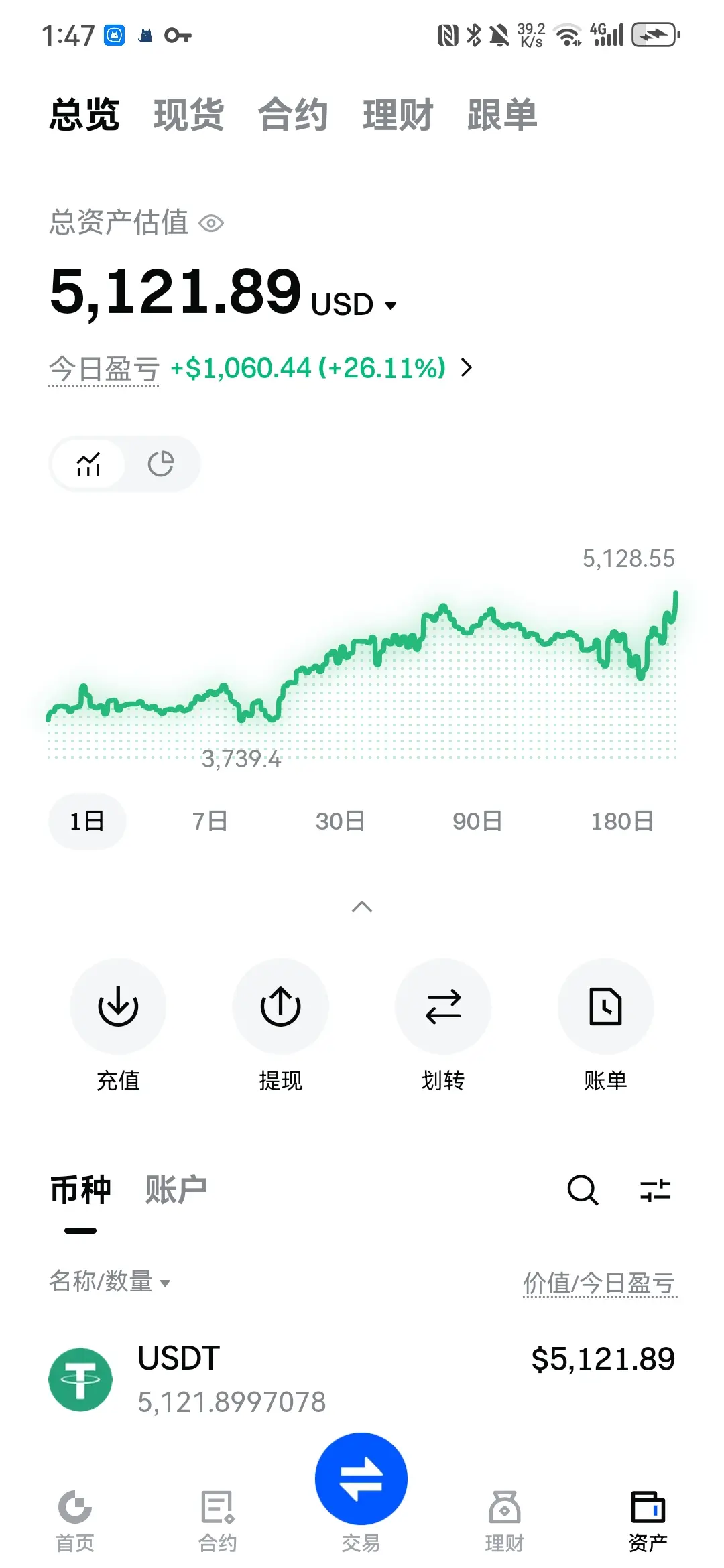Search coins with the magnifier icon
724x1568 pixels.
[x=583, y=1191]
